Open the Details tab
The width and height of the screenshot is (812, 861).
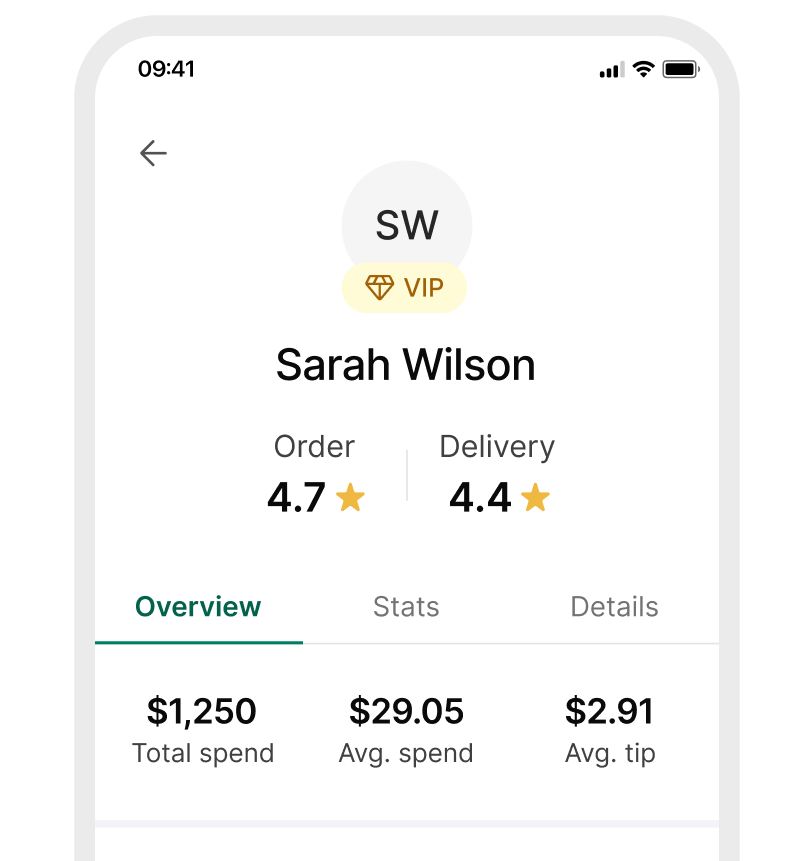pos(614,606)
